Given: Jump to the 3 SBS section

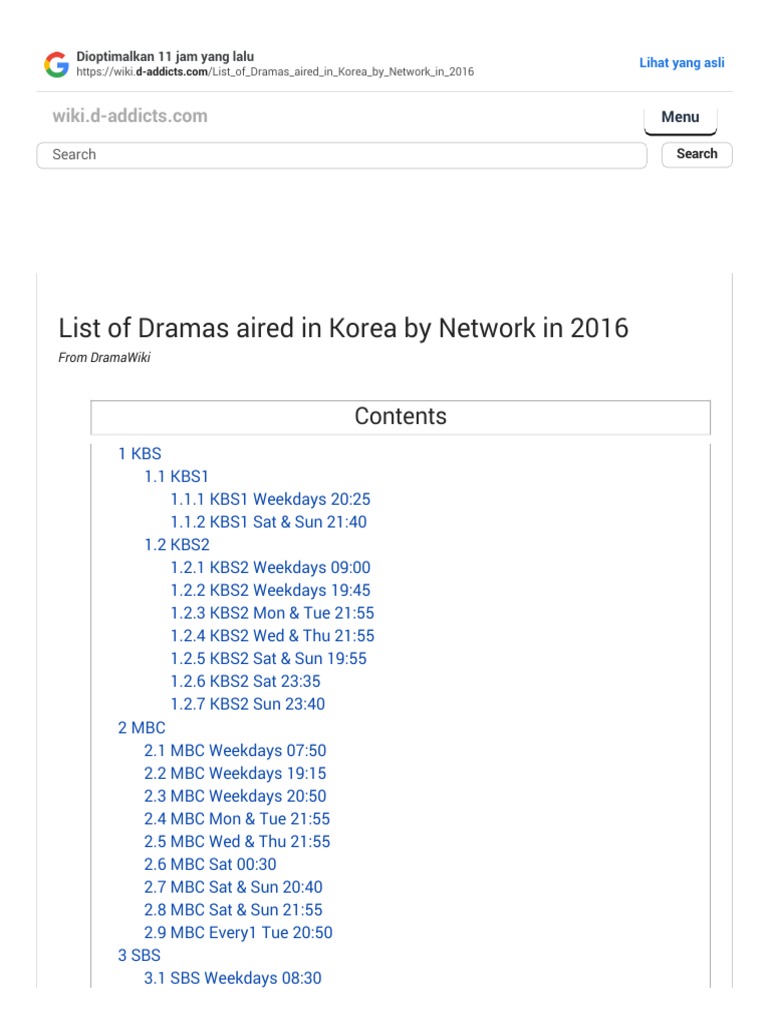Looking at the screenshot, I should click(139, 955).
